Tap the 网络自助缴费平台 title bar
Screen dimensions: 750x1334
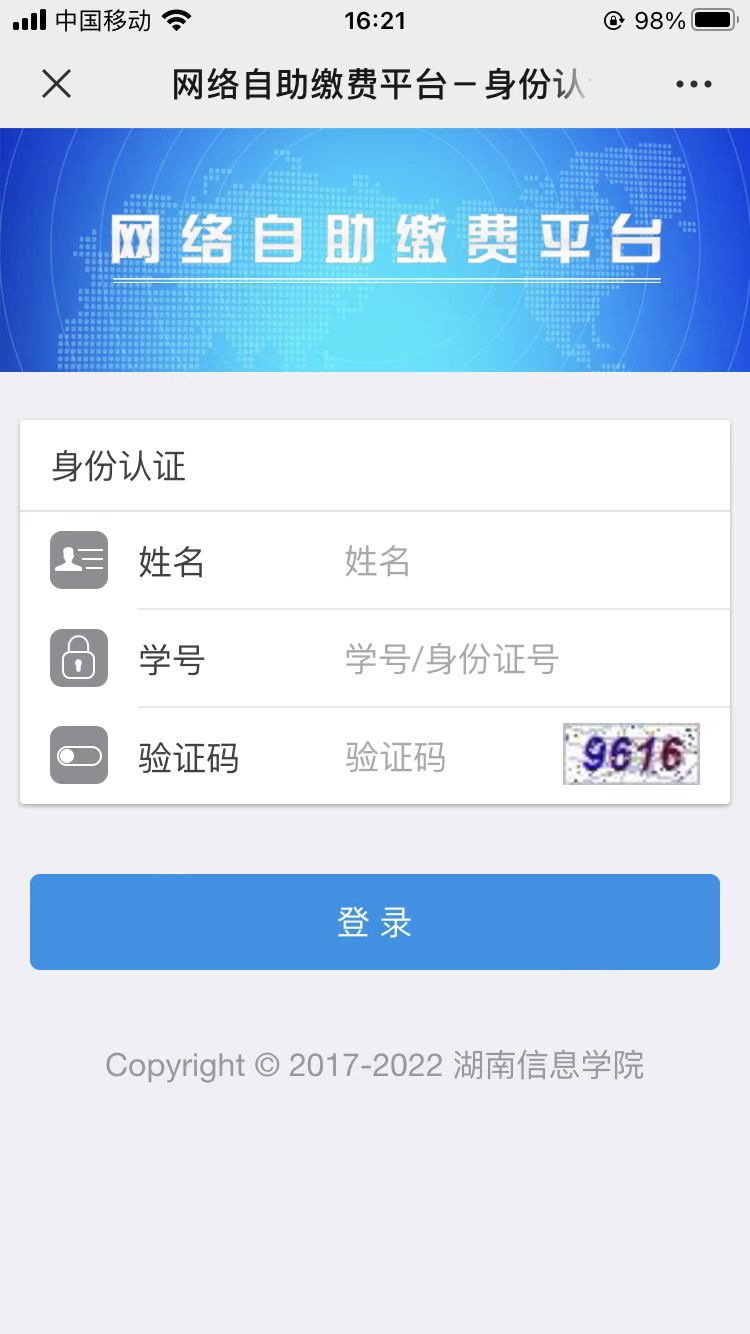[375, 84]
